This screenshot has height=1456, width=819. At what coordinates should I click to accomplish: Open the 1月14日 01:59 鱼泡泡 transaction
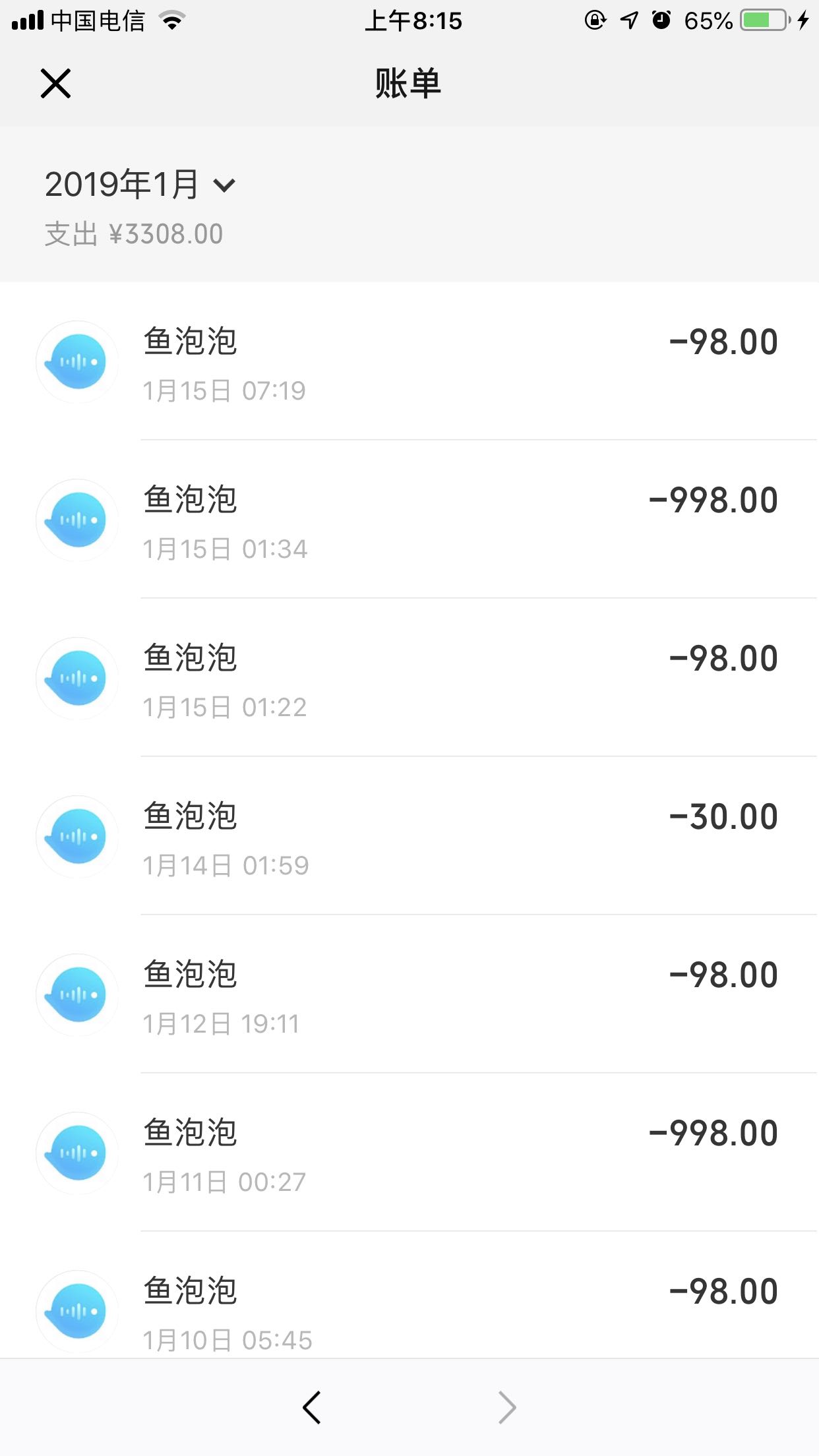pos(409,837)
